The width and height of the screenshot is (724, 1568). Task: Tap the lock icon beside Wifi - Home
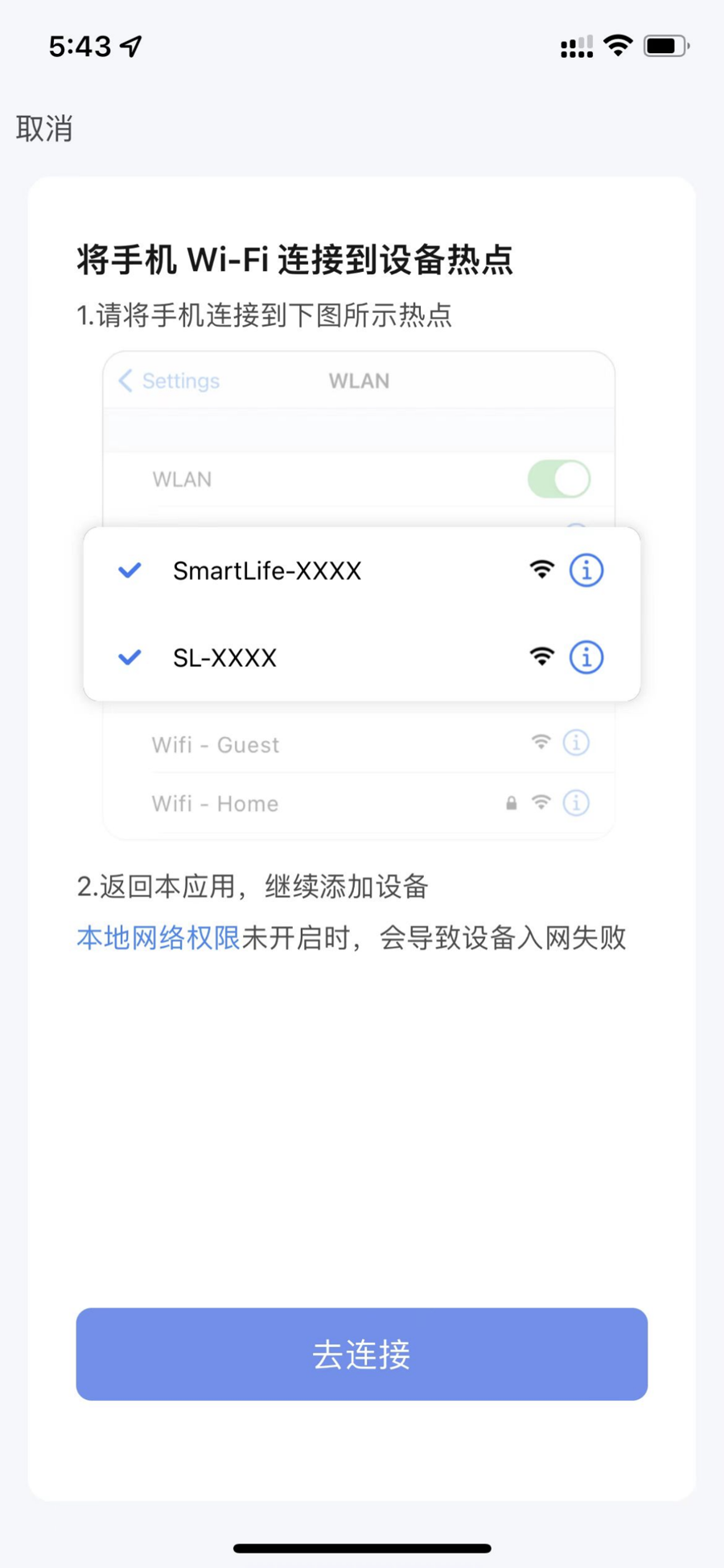pyautogui.click(x=511, y=802)
